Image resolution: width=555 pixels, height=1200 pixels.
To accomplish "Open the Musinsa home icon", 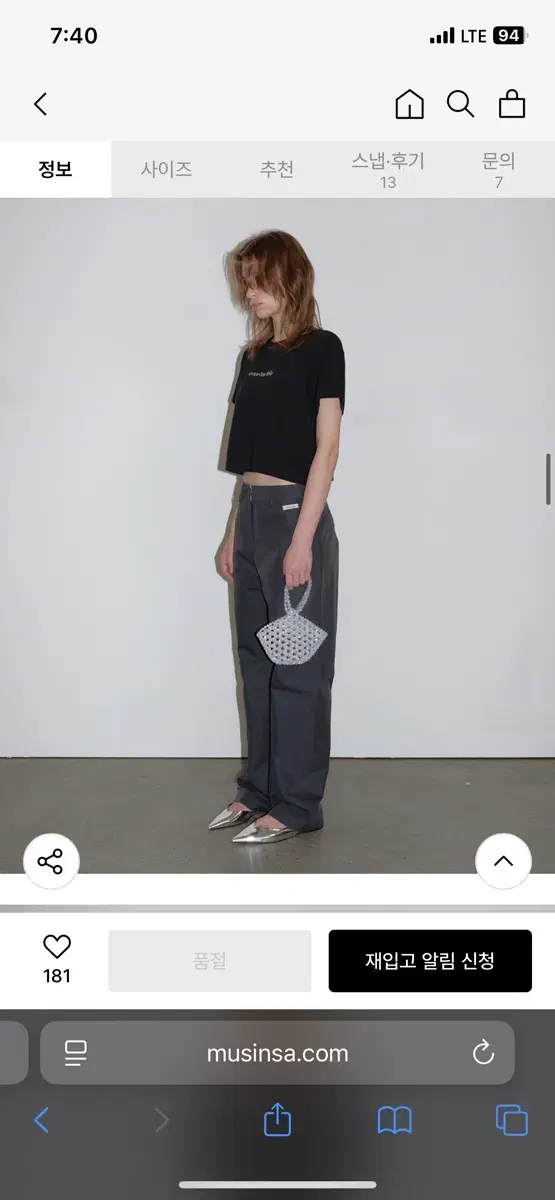I will 409,104.
